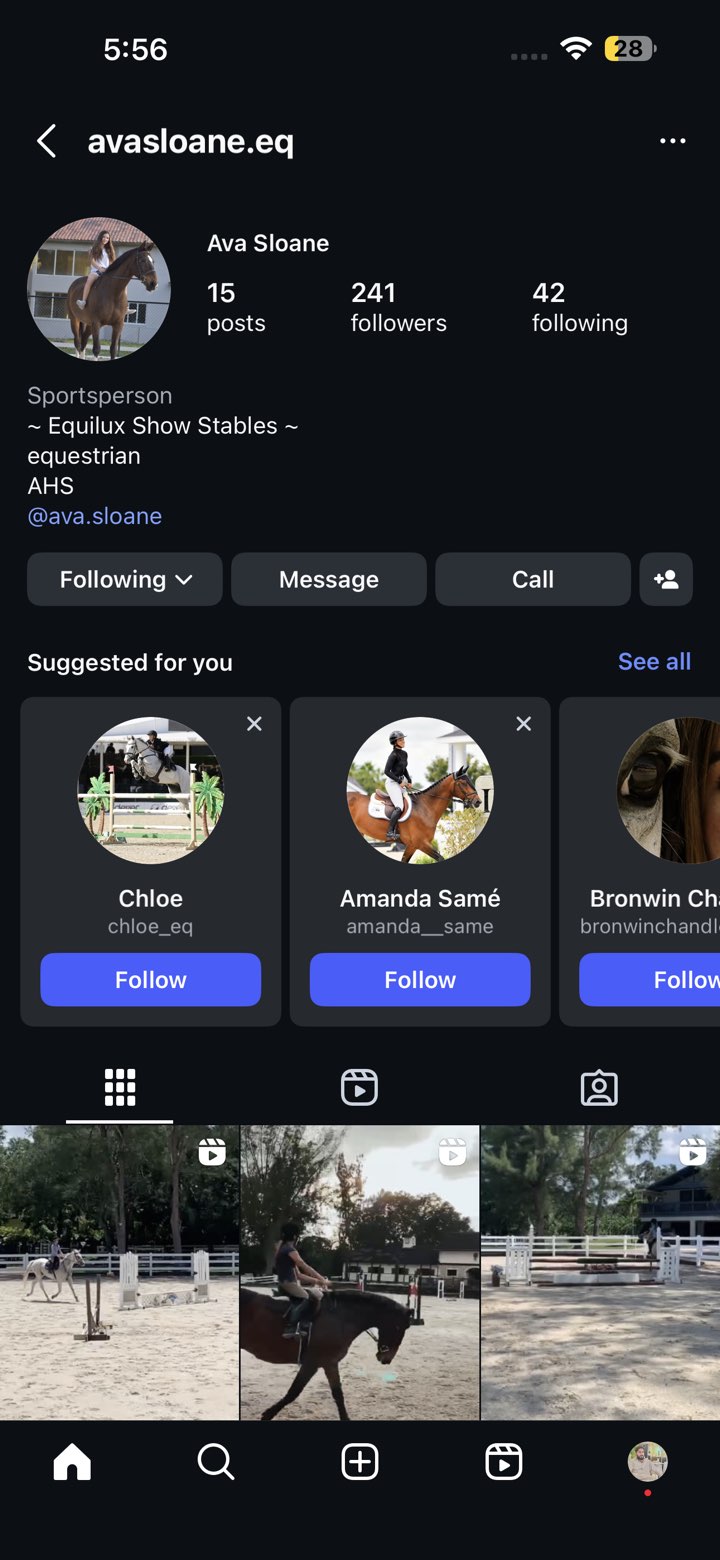Tap the Call button
This screenshot has height=1560, width=720.
coord(533,580)
